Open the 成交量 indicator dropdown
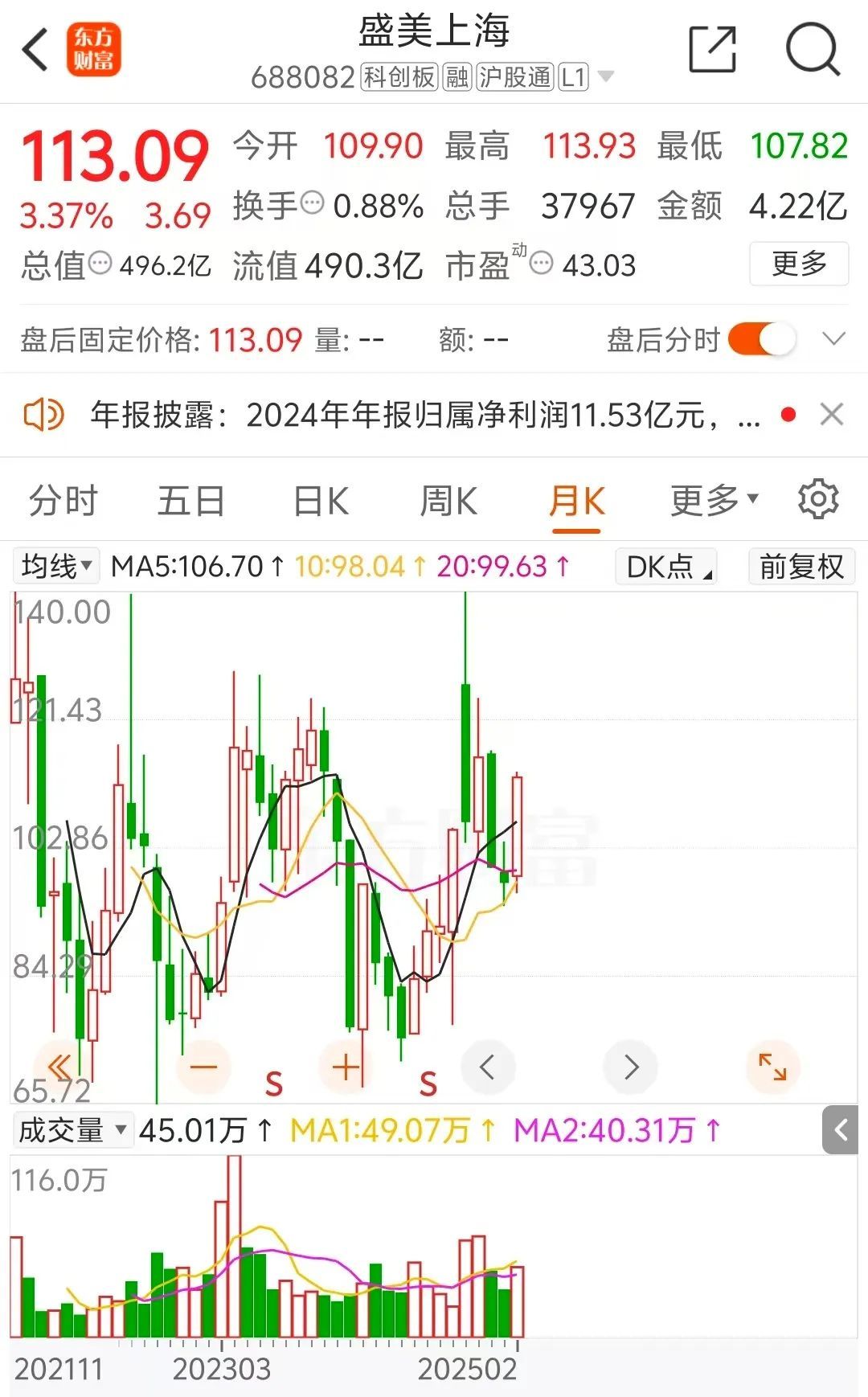Viewport: 868px width, 1397px height. [x=72, y=1130]
